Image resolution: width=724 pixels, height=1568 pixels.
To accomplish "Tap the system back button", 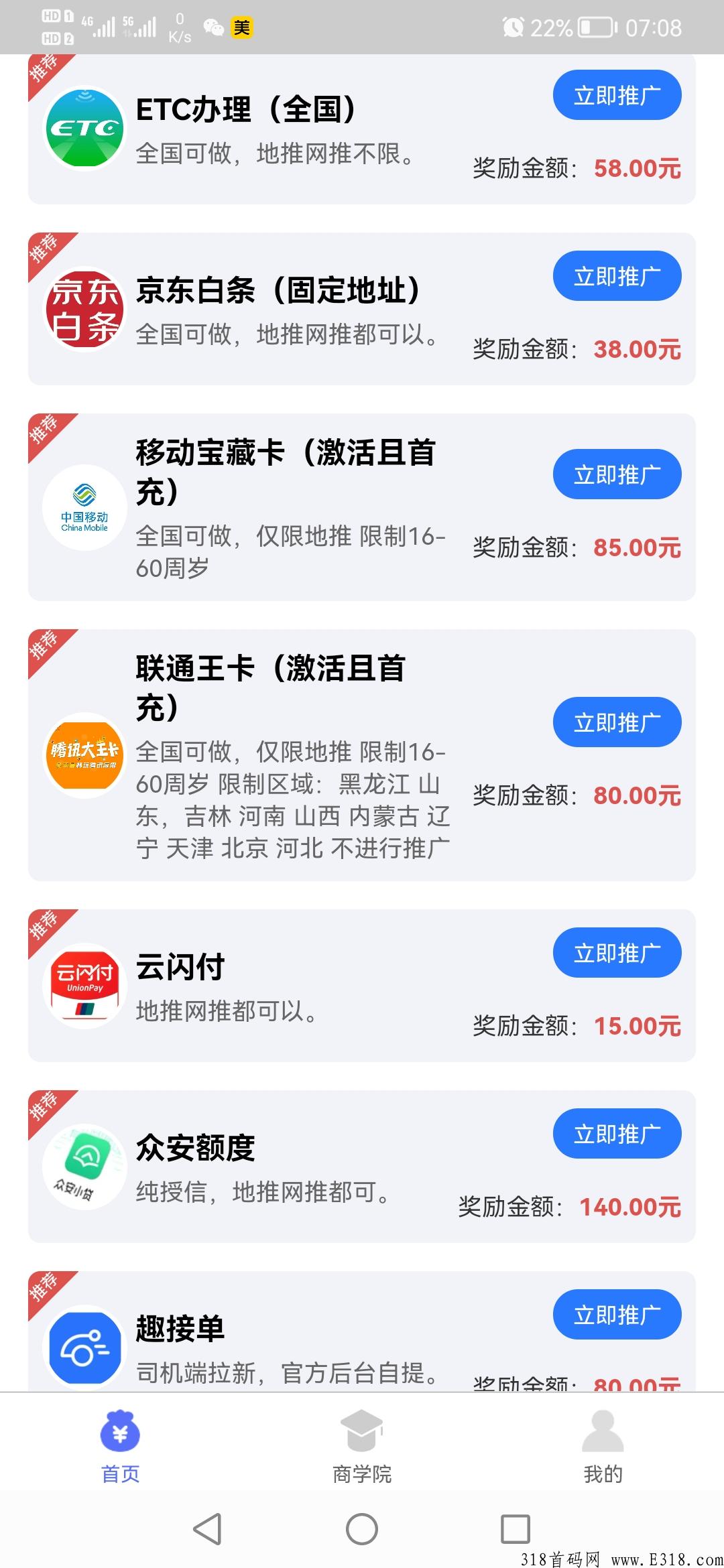I will [x=207, y=1529].
